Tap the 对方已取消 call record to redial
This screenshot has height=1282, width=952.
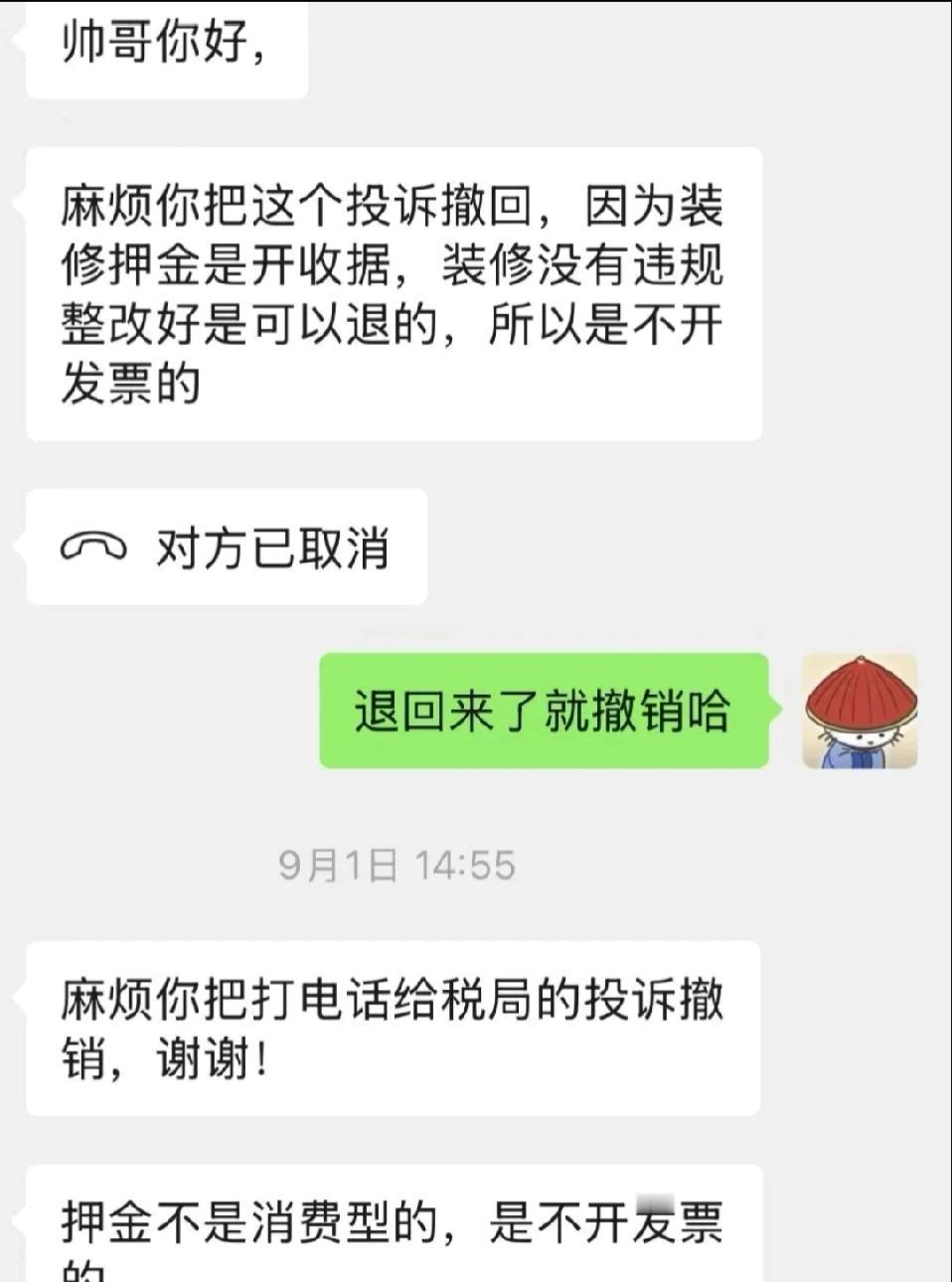[x=227, y=548]
